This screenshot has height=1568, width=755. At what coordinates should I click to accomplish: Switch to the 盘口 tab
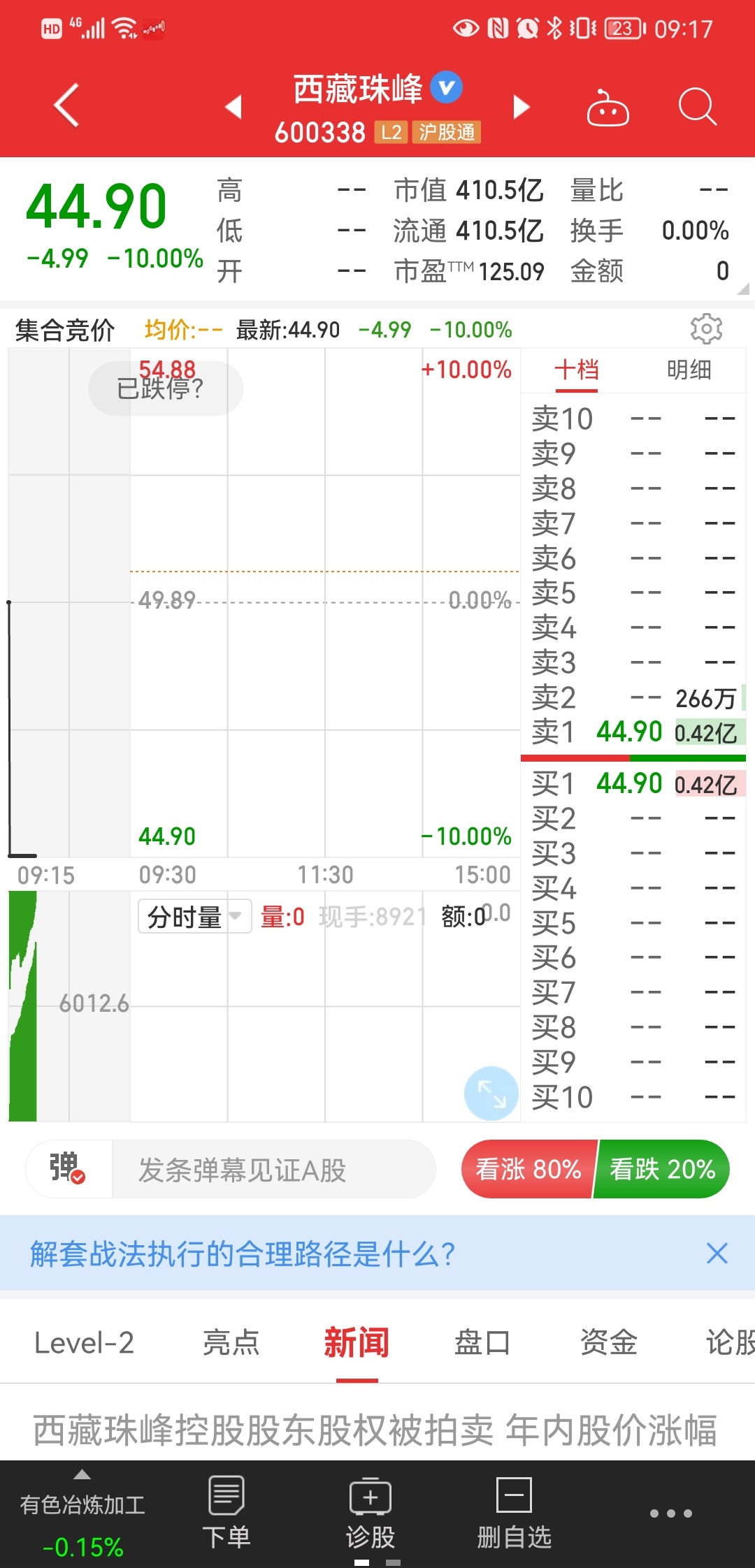pos(482,1342)
